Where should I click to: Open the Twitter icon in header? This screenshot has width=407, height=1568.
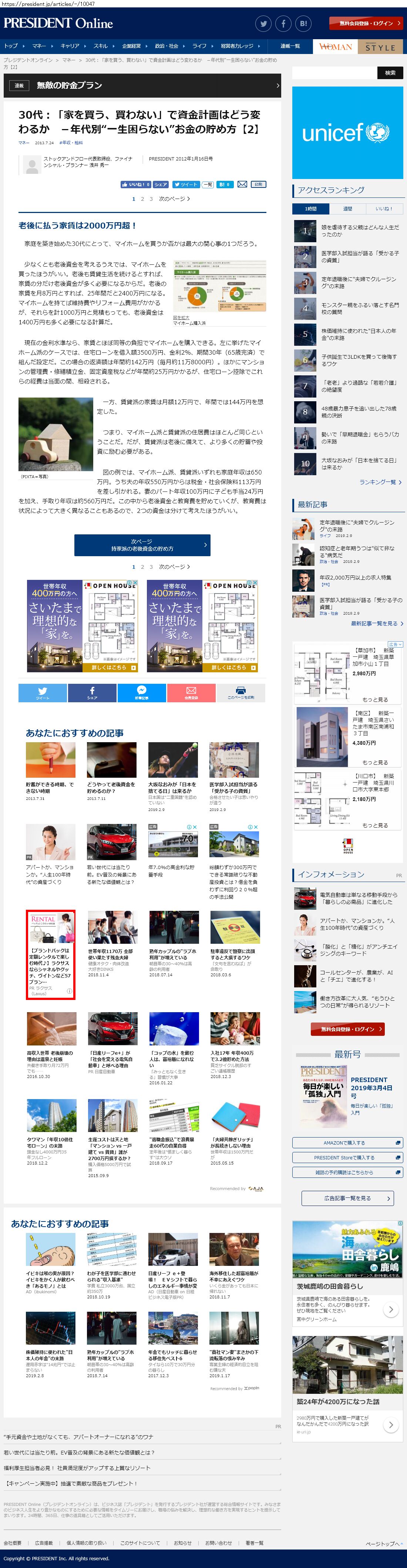263,24
